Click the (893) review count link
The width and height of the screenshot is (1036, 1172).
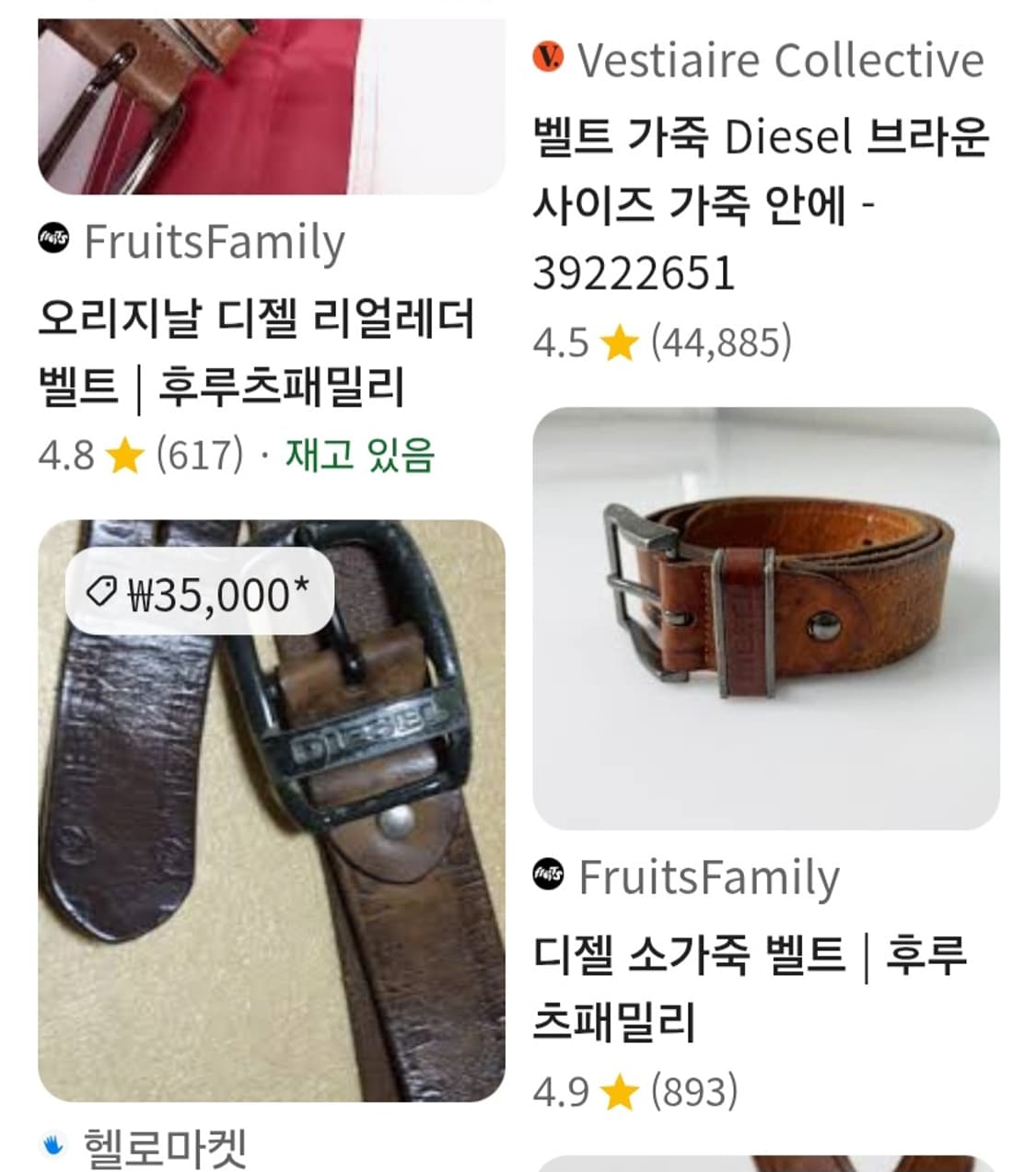coord(695,1092)
